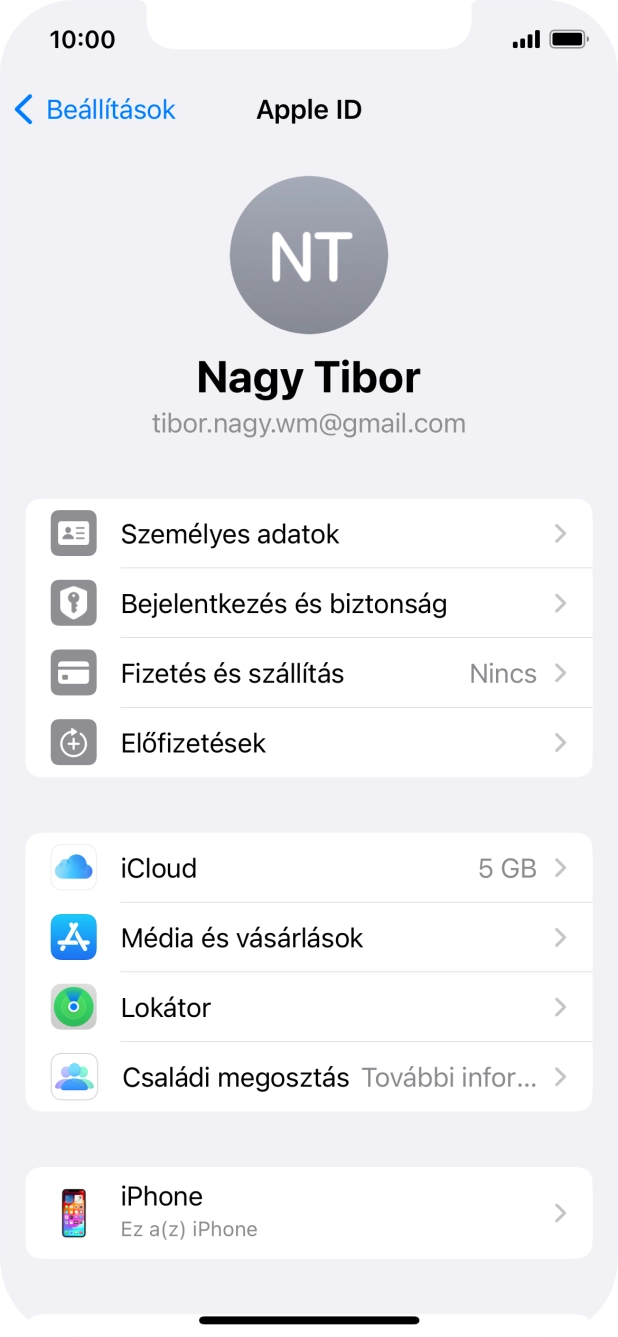Go back to Beállítások
The image size is (618, 1337).
[95, 110]
